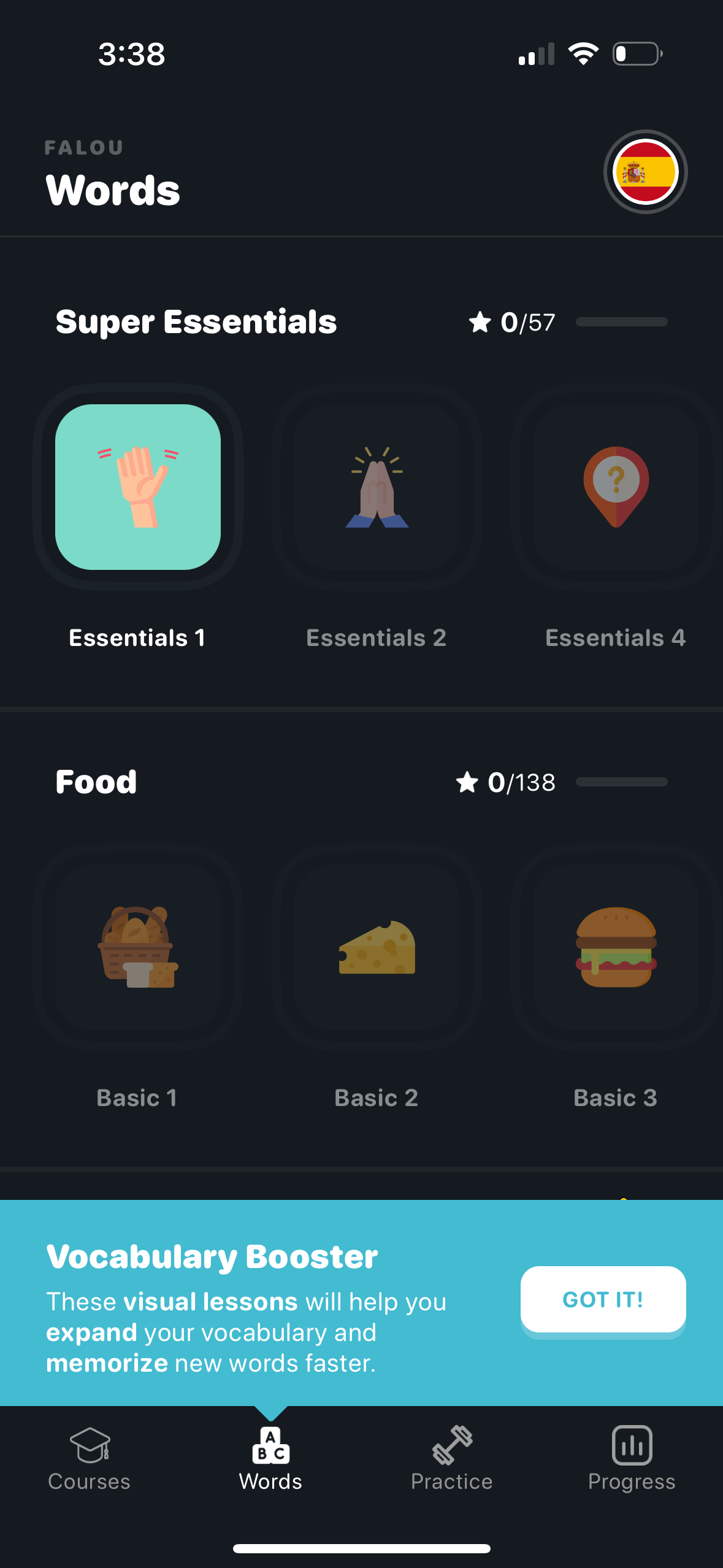The image size is (723, 1568).
Task: Switch to the Progress tab
Action: [x=631, y=1466]
